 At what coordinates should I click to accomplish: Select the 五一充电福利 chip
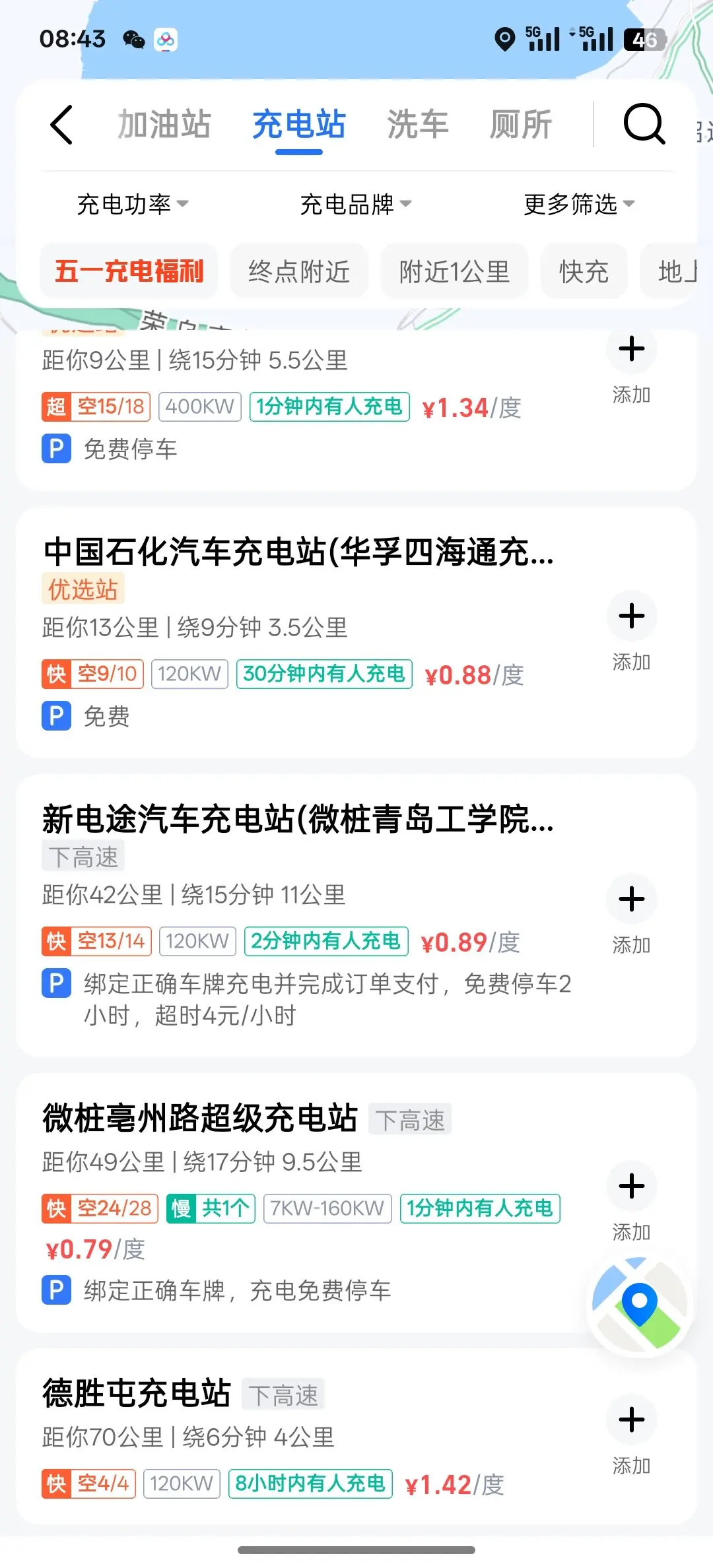[129, 271]
